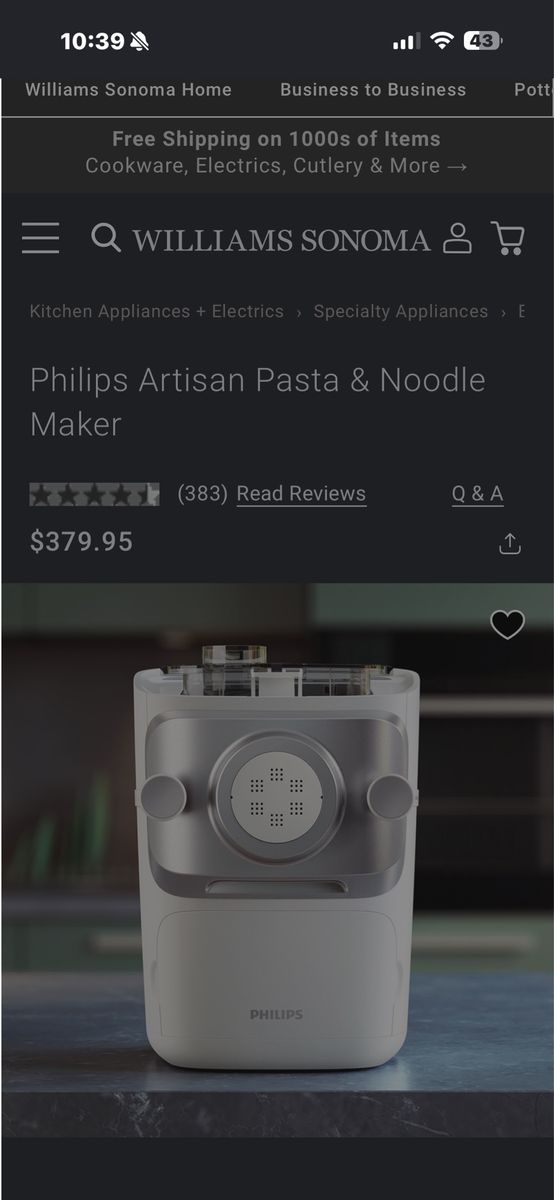This screenshot has width=554, height=1200.
Task: Go to Specialty Appliances breadcrumb
Action: pos(401,311)
